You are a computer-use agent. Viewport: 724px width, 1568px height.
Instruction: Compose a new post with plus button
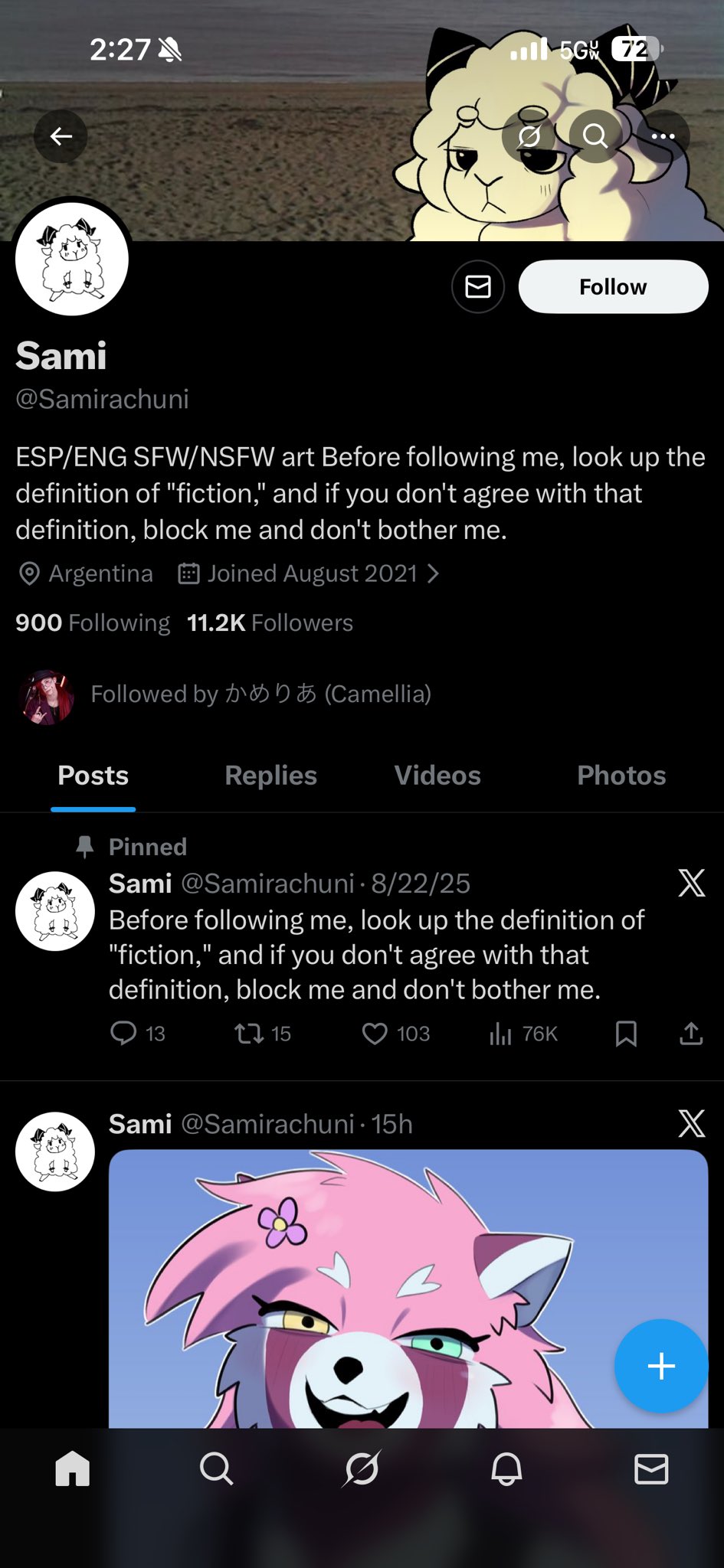click(x=660, y=1366)
